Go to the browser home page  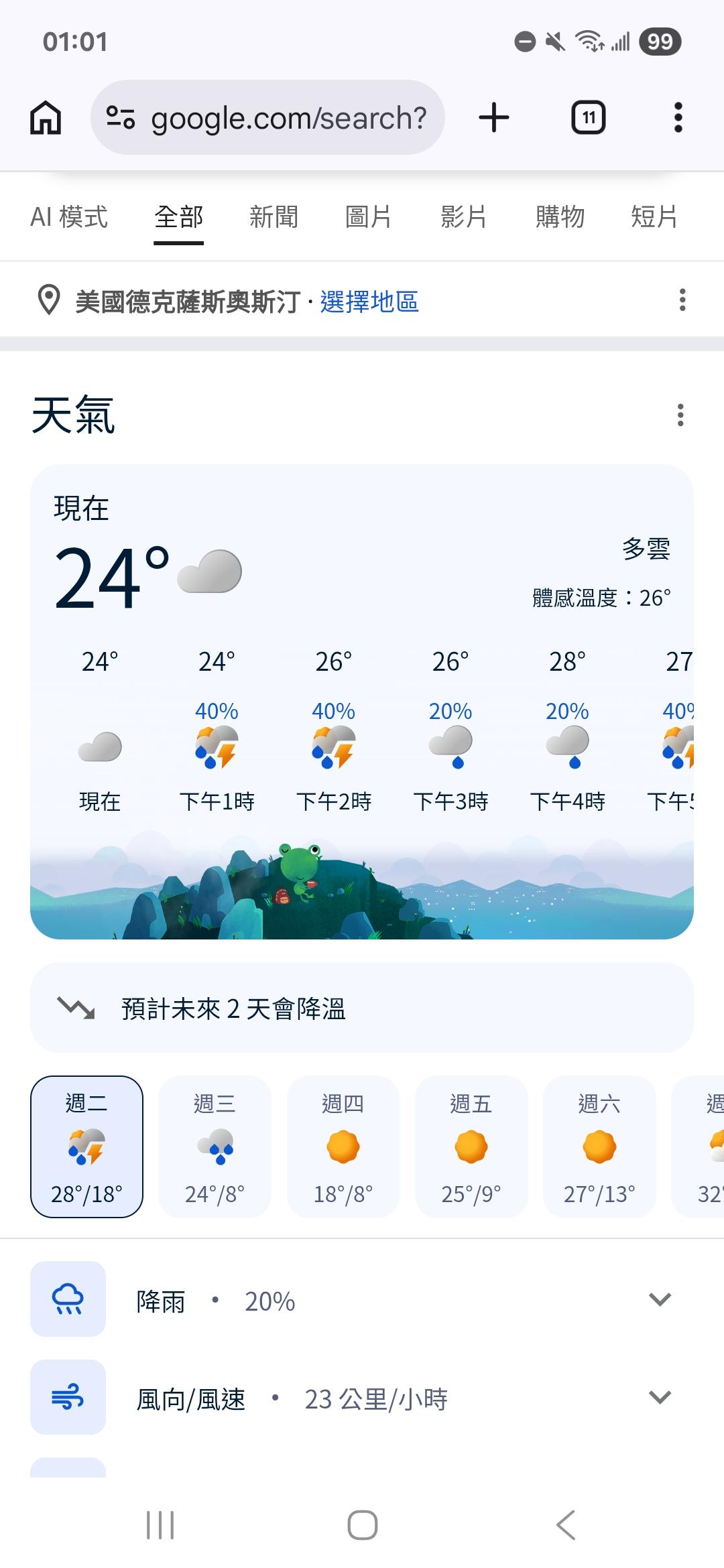point(46,118)
